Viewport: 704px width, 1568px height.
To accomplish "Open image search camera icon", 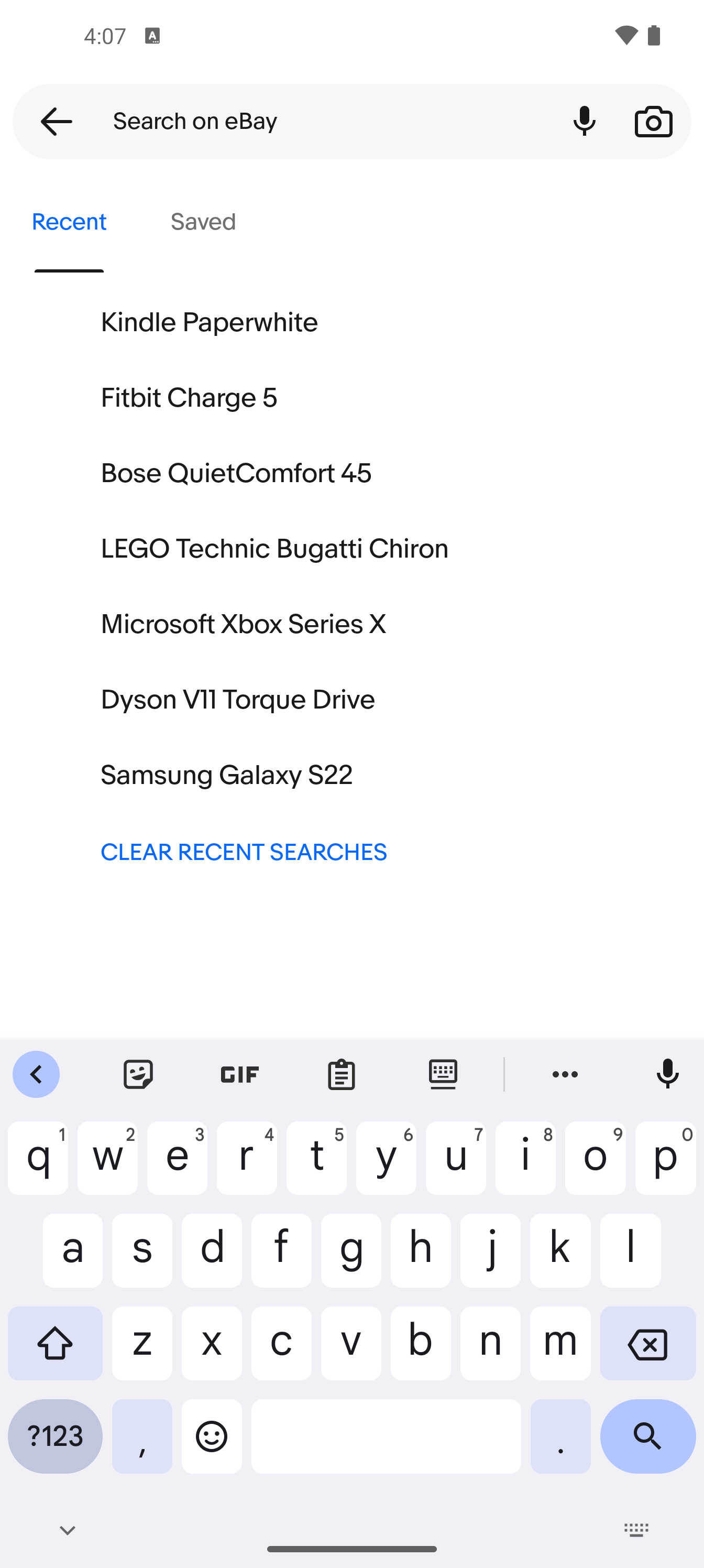I will [x=654, y=121].
